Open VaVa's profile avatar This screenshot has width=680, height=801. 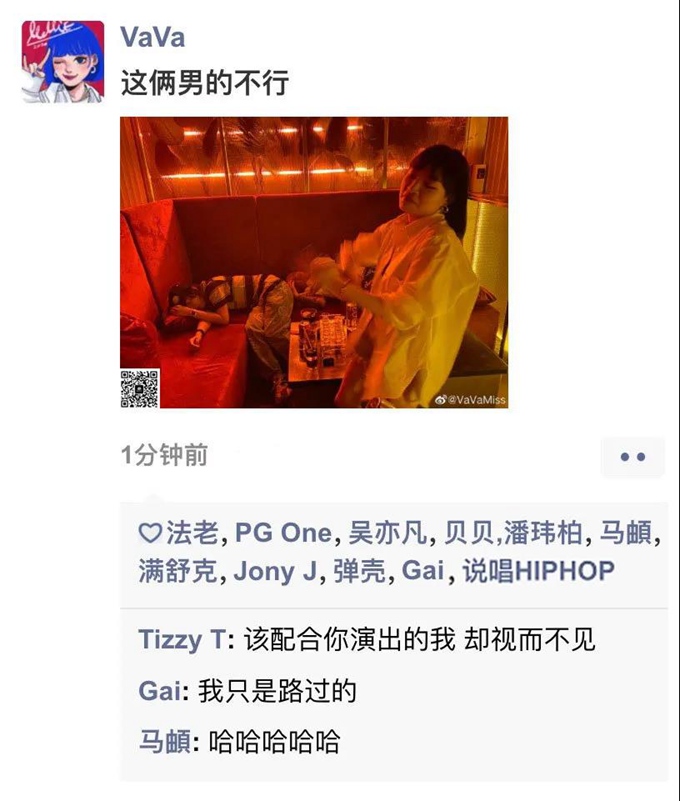pyautogui.click(x=63, y=62)
